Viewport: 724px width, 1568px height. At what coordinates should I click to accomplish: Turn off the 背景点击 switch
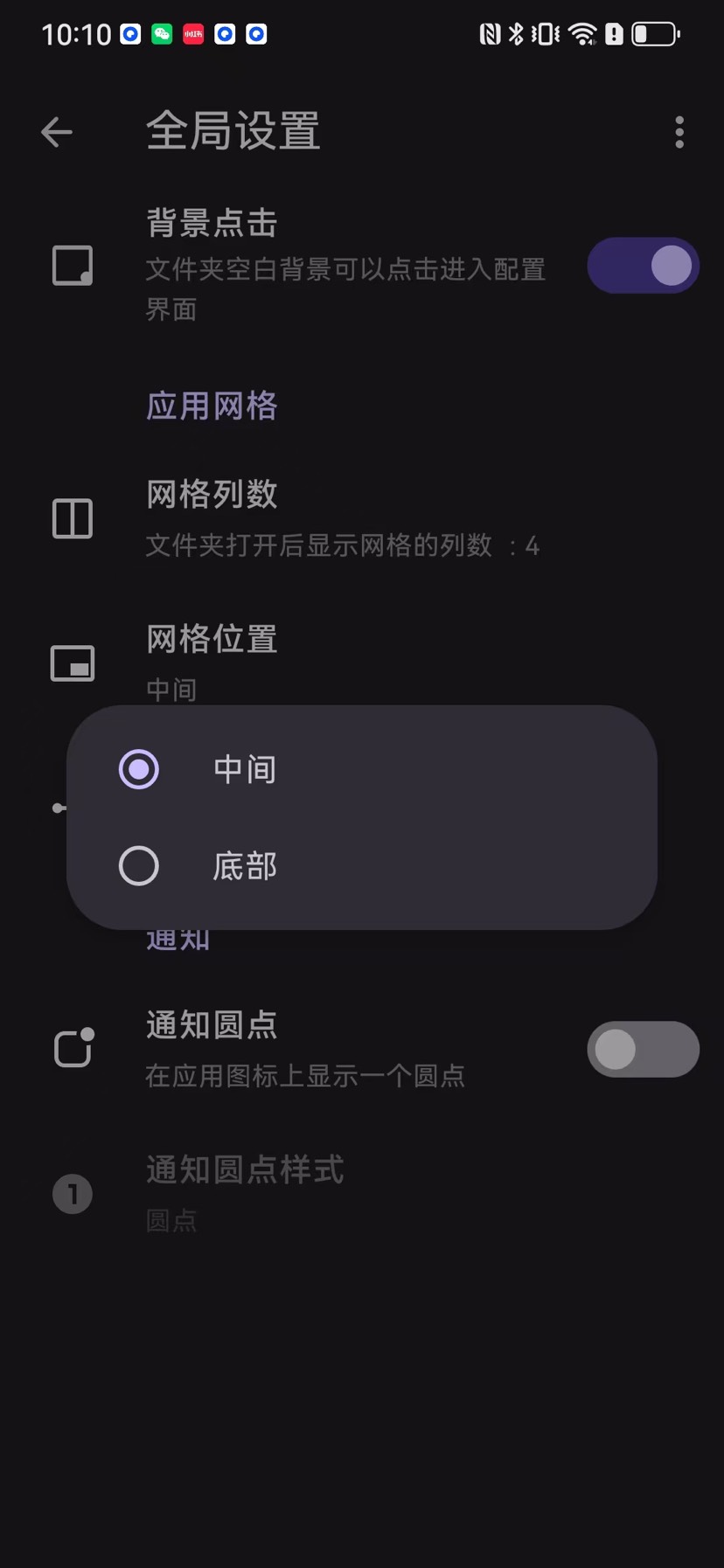(x=643, y=266)
